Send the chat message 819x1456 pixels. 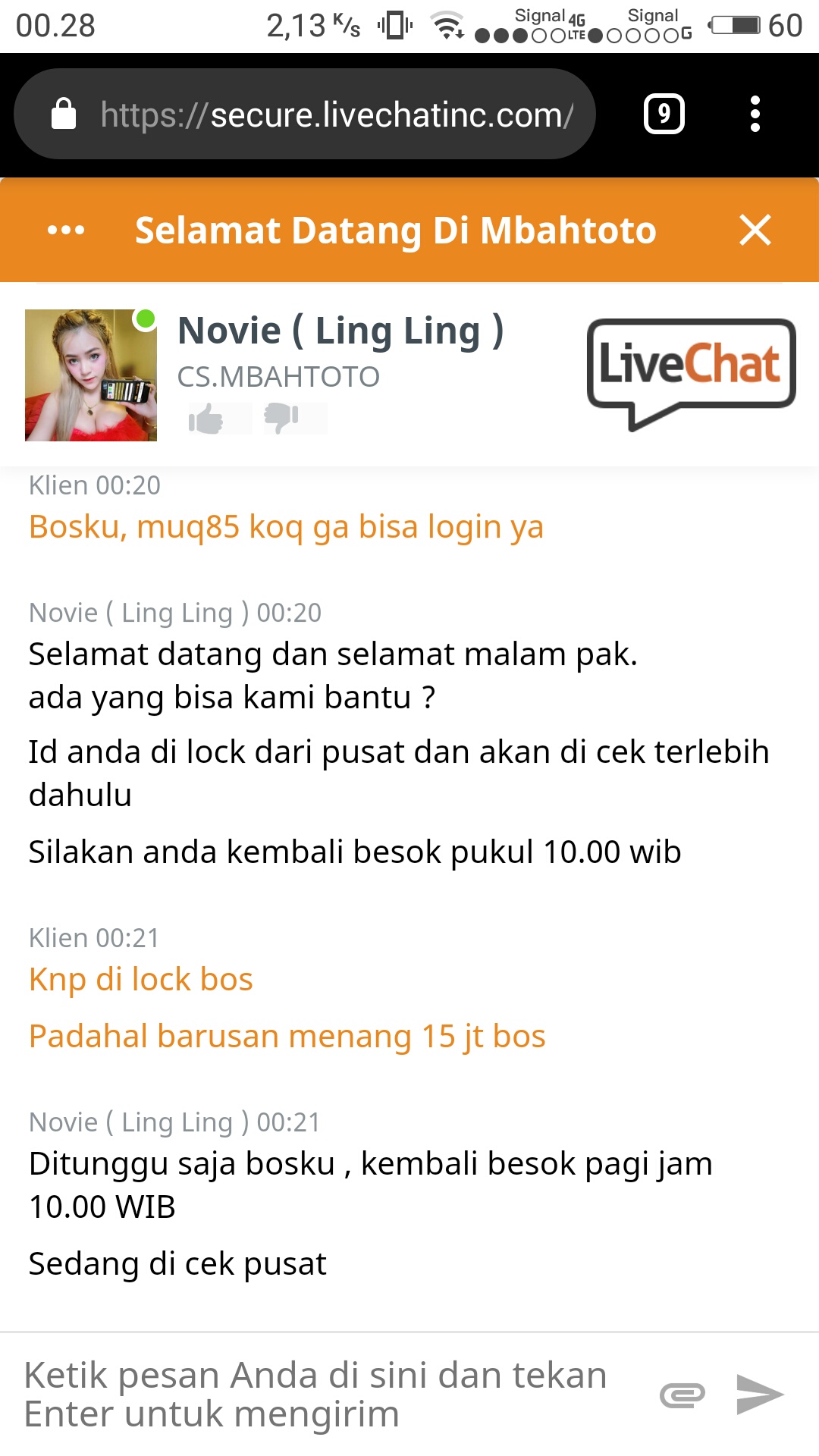click(759, 1395)
